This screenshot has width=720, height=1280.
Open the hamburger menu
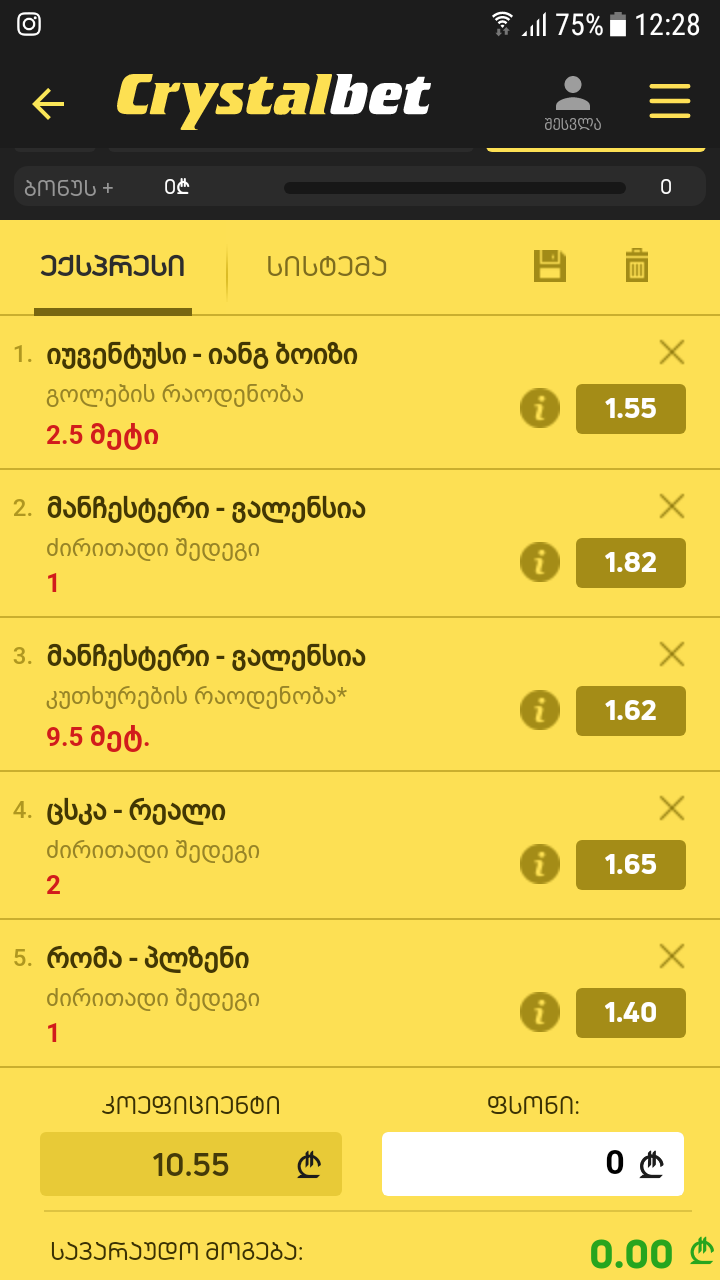pyautogui.click(x=670, y=101)
